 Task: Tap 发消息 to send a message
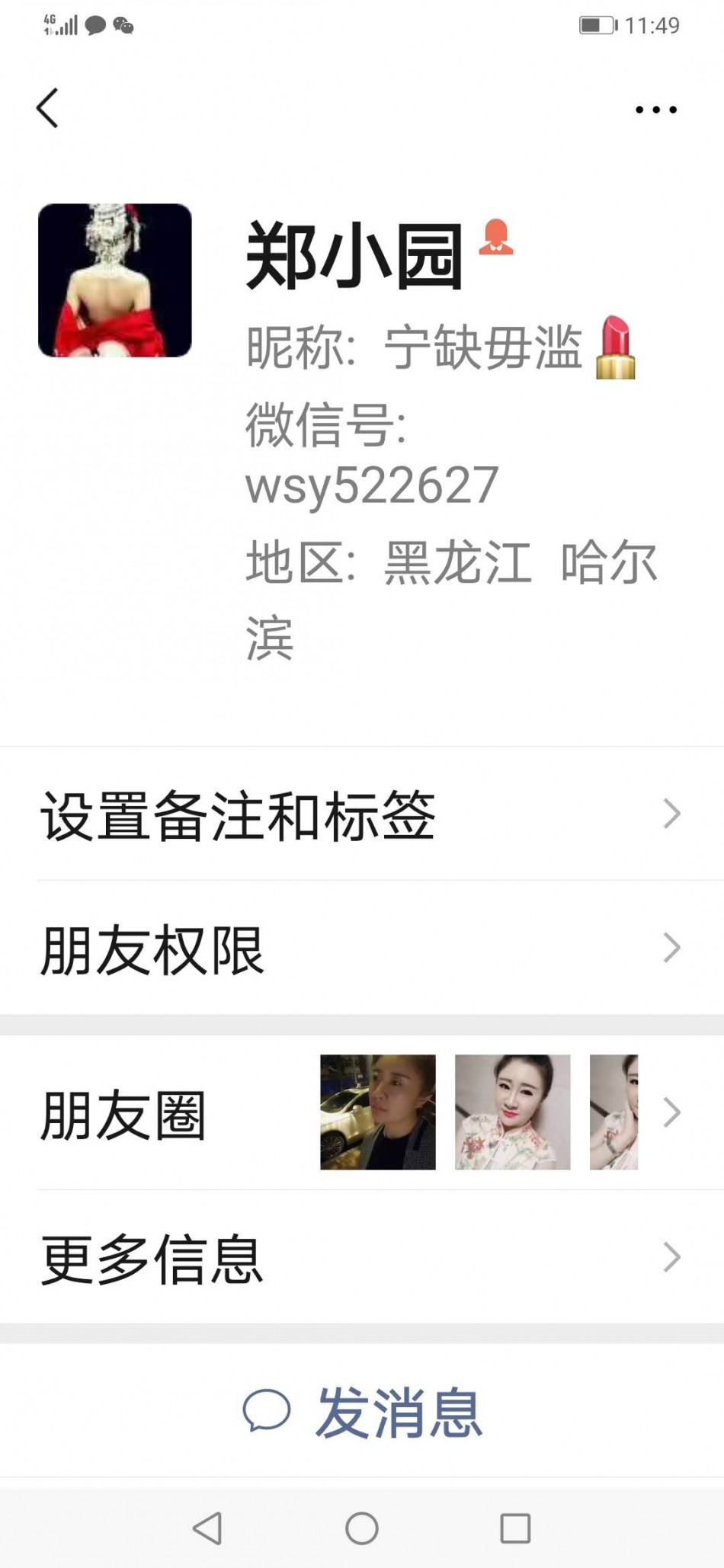tap(363, 1412)
